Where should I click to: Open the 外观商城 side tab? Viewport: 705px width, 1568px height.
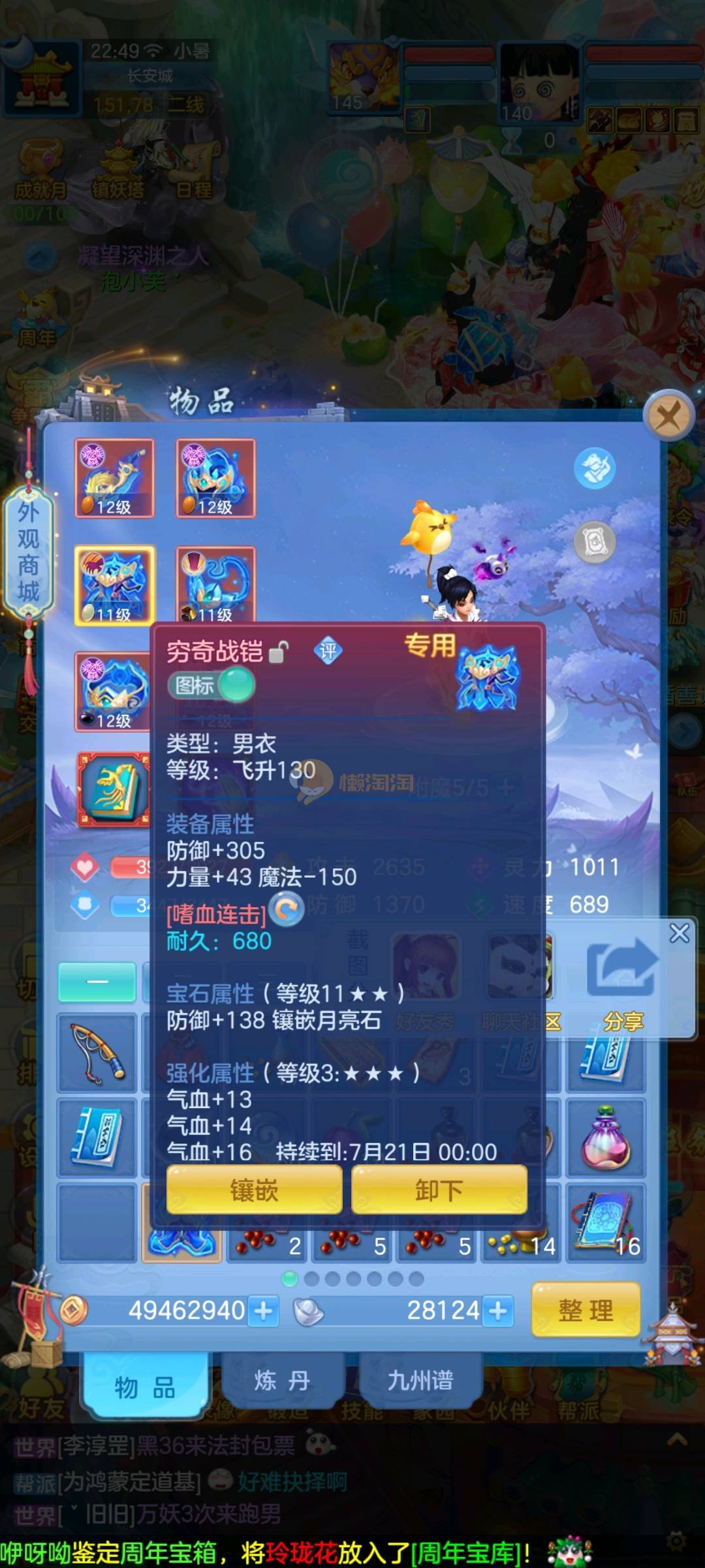click(28, 552)
